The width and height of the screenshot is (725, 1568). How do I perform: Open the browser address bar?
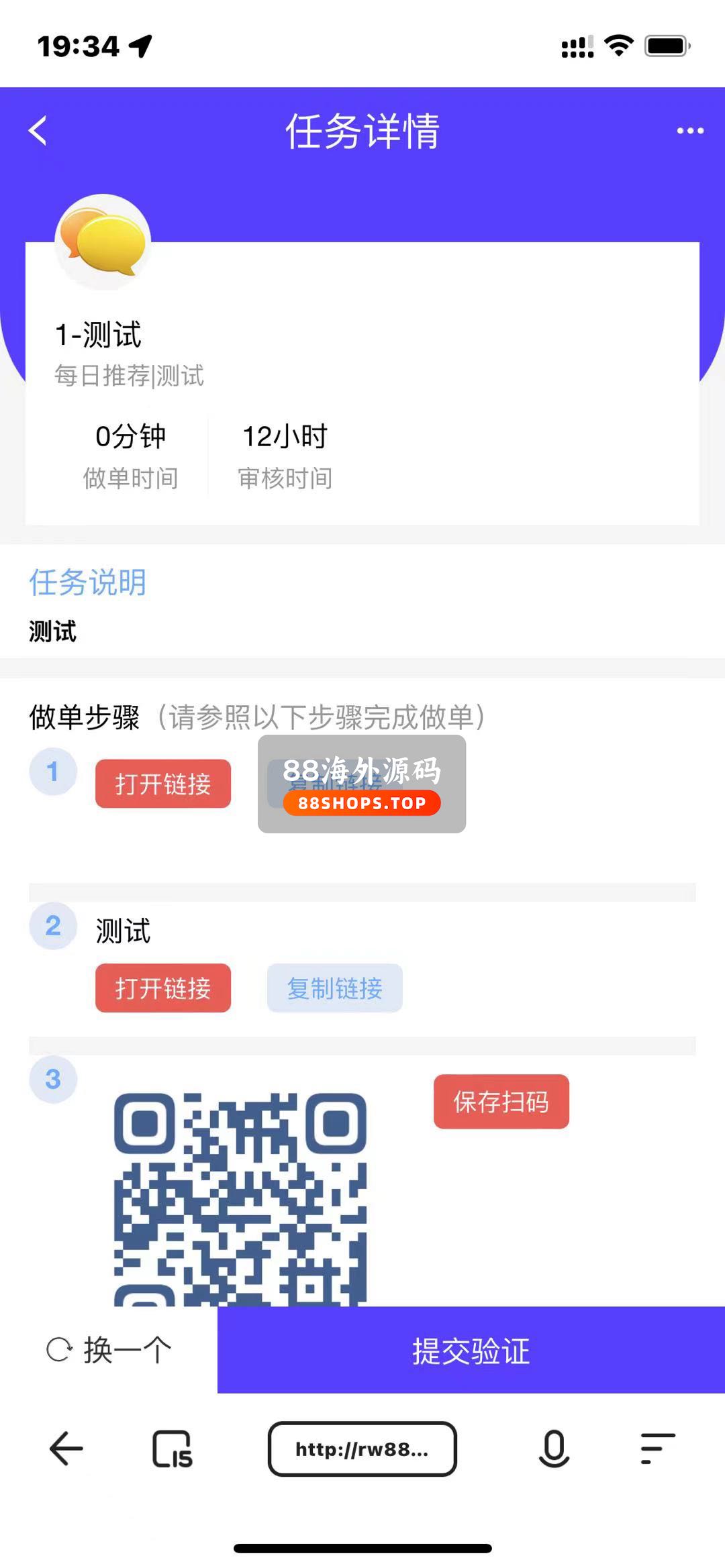coord(362,1449)
